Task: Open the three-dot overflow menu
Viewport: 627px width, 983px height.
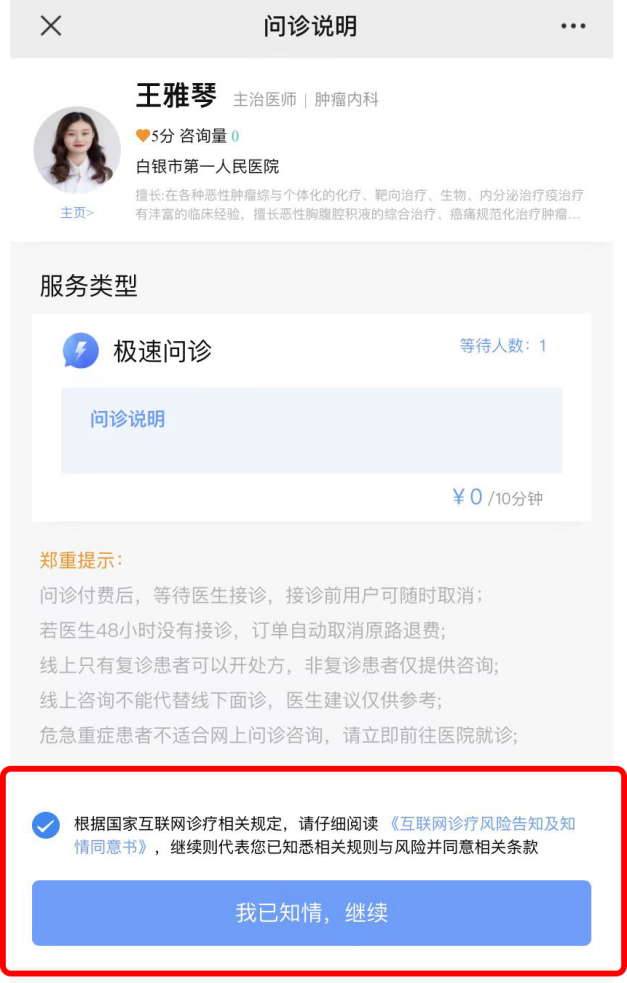Action: (x=573, y=26)
